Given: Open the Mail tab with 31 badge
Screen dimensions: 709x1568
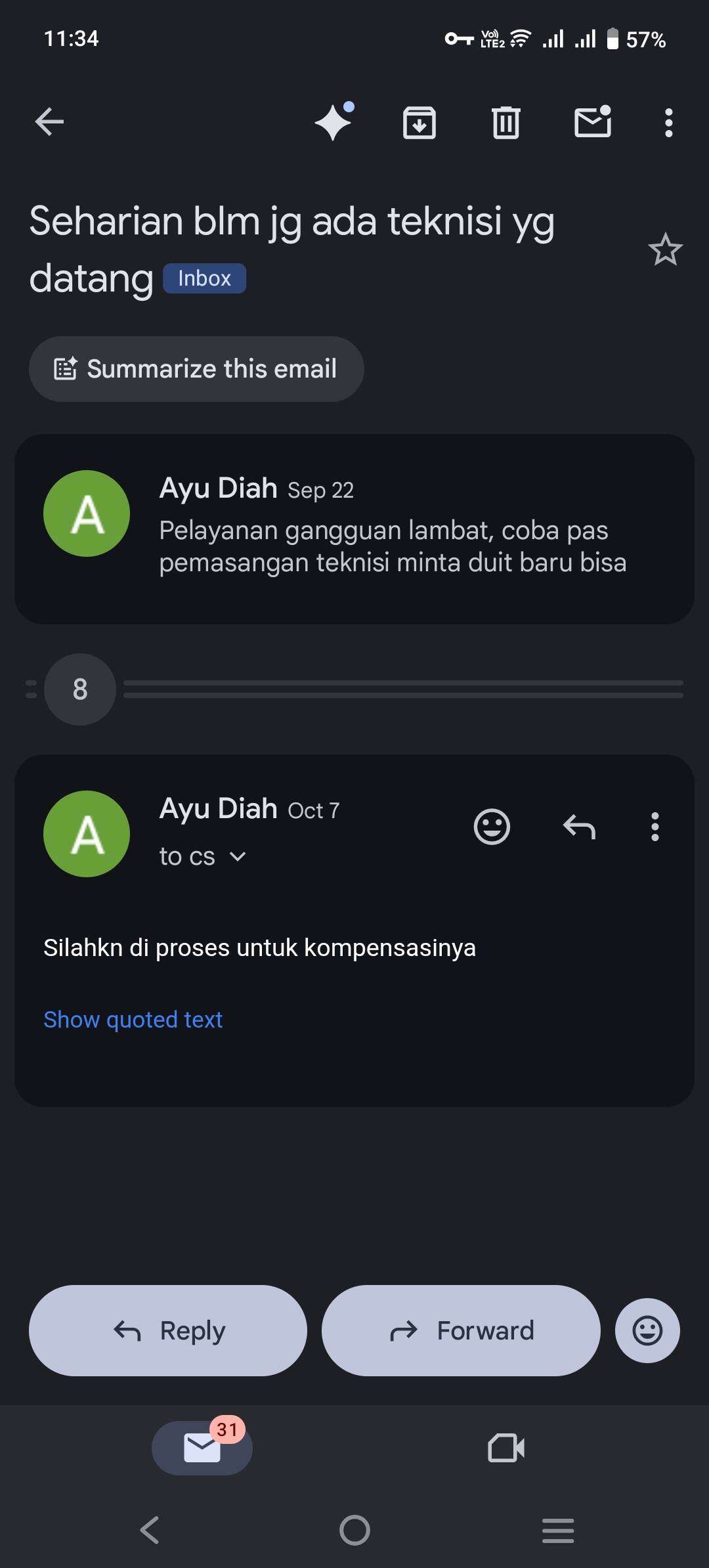Looking at the screenshot, I should coord(202,1448).
